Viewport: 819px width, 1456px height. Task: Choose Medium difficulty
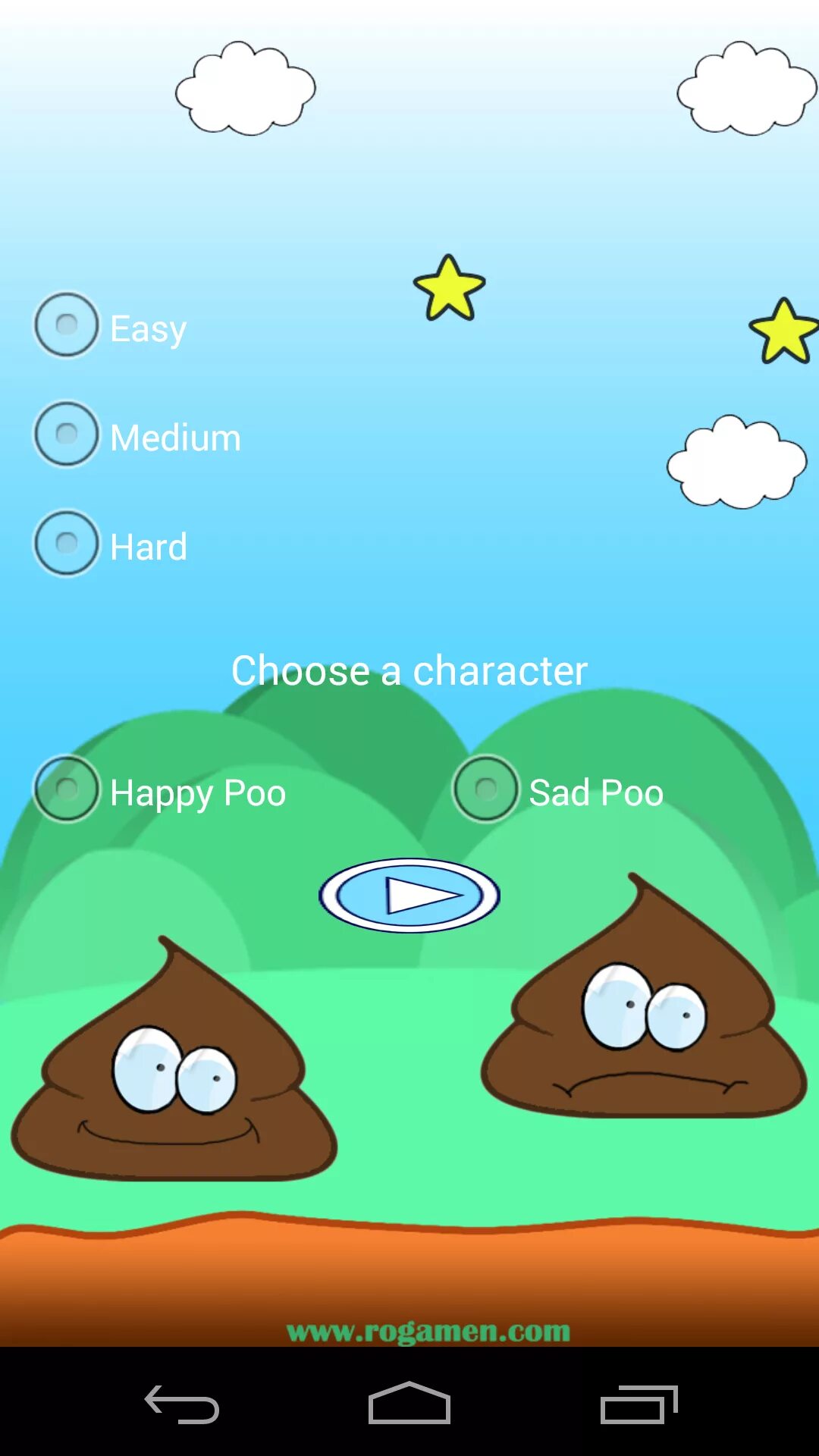tap(67, 435)
